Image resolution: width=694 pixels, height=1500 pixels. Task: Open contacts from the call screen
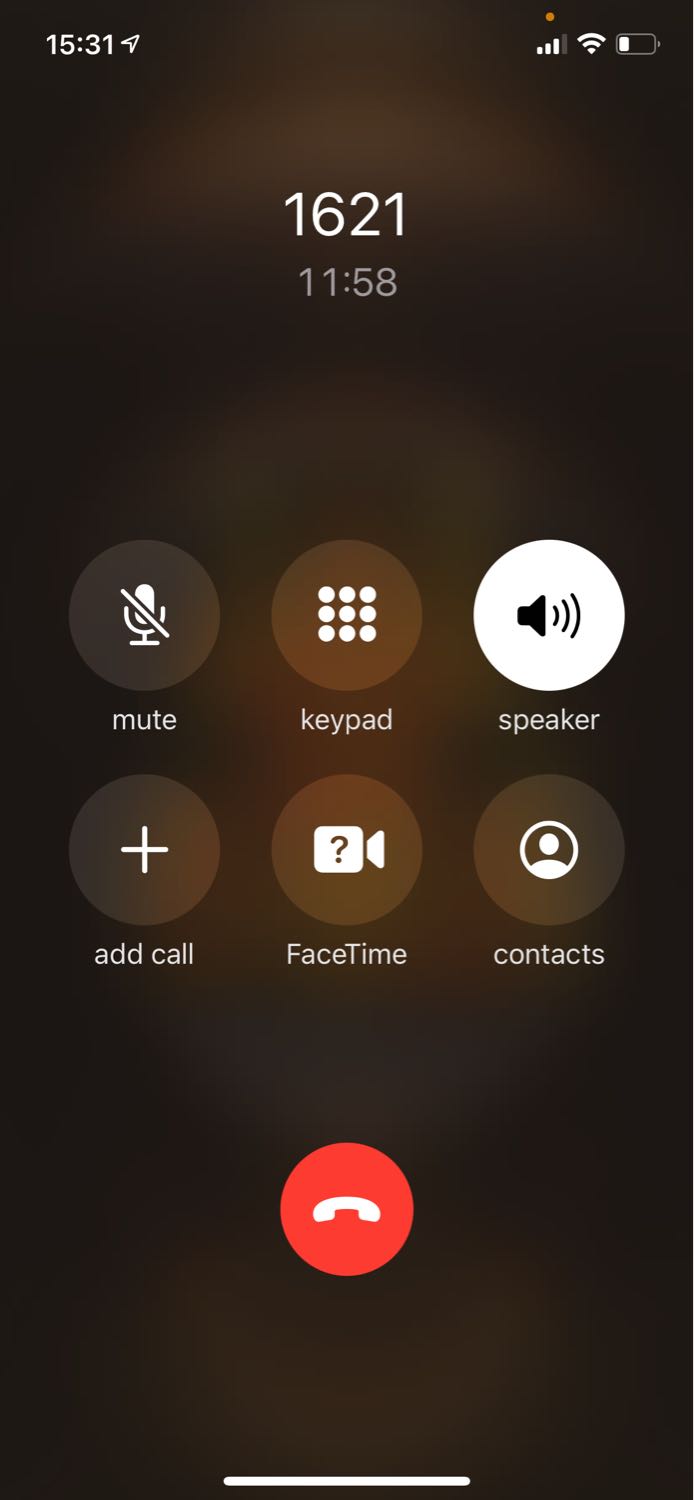549,849
